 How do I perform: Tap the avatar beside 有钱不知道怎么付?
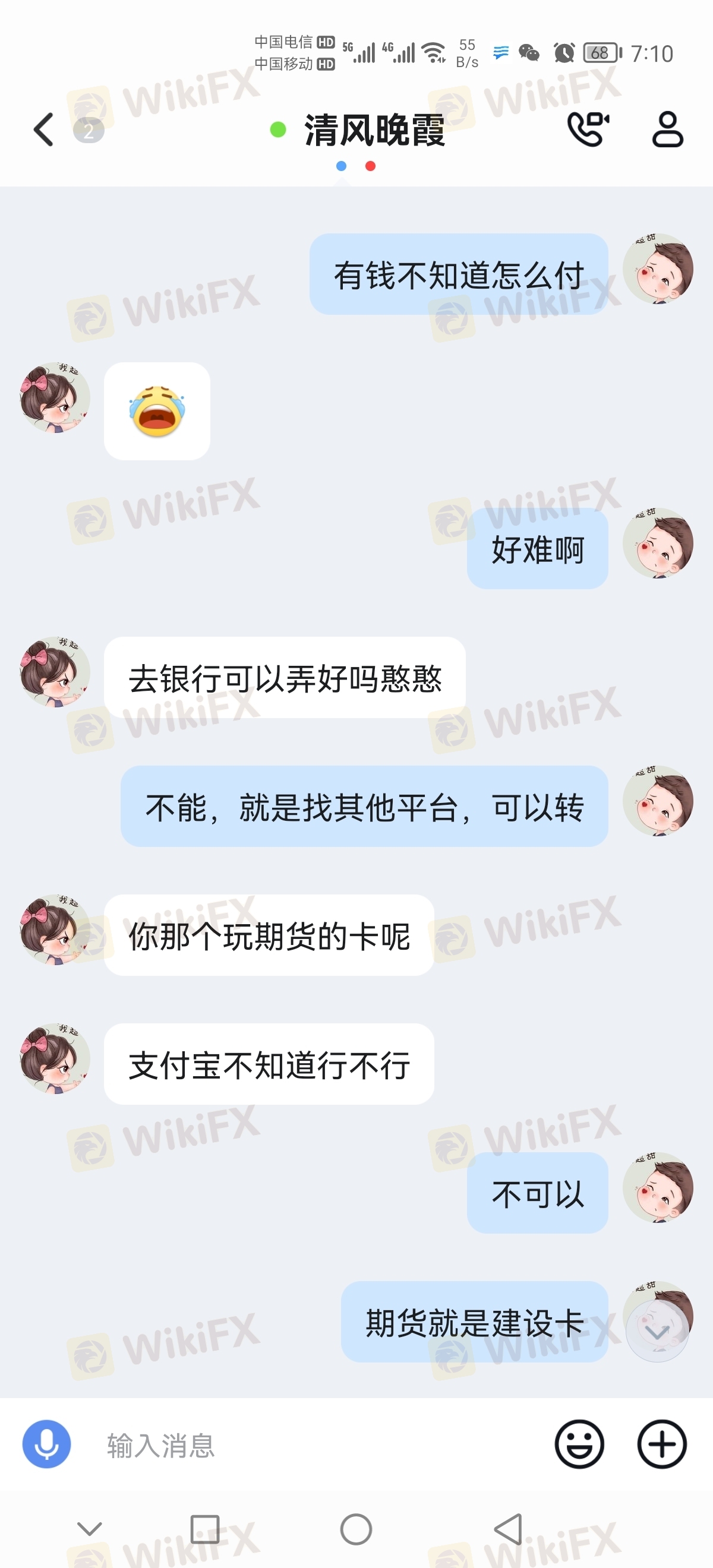658,268
